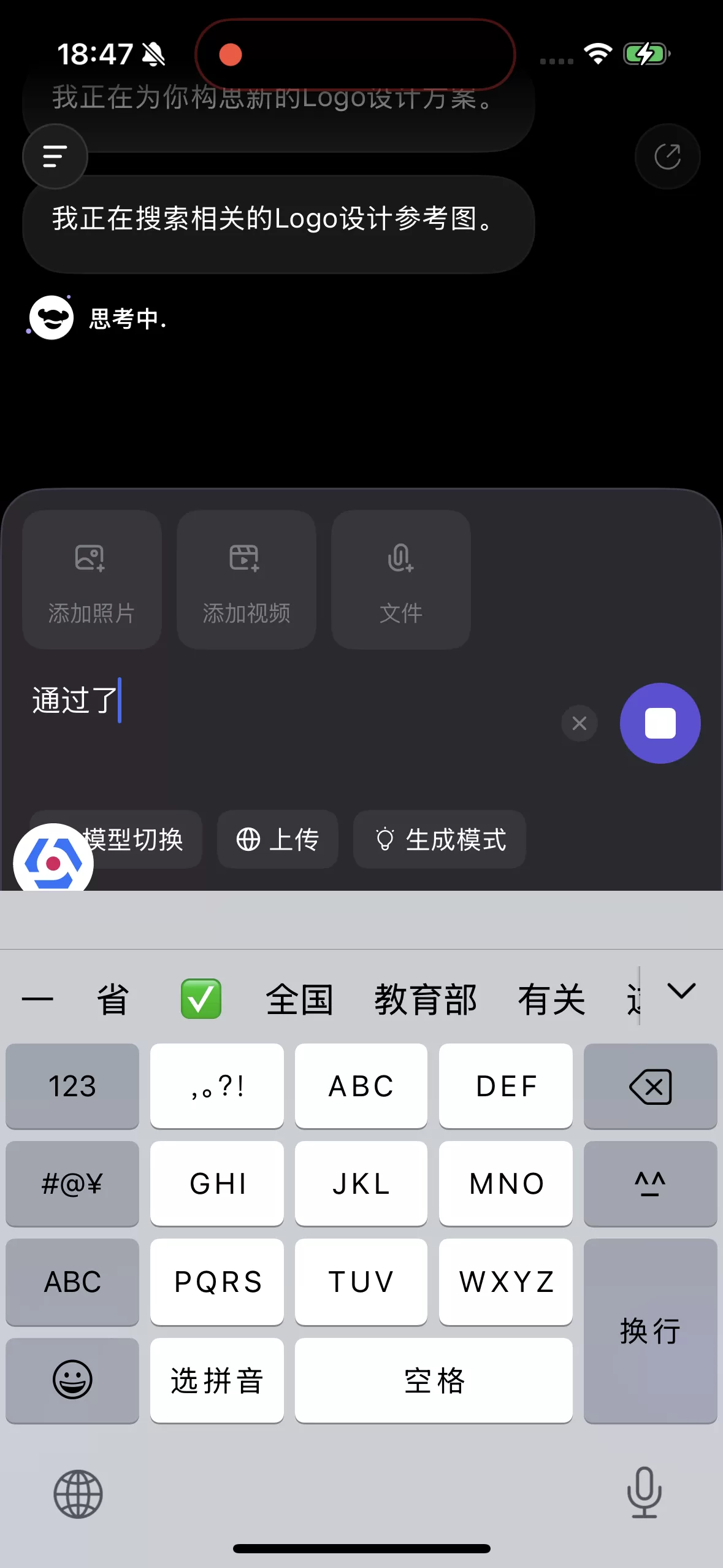
Task: Open the emoji keyboard
Action: (x=72, y=1380)
